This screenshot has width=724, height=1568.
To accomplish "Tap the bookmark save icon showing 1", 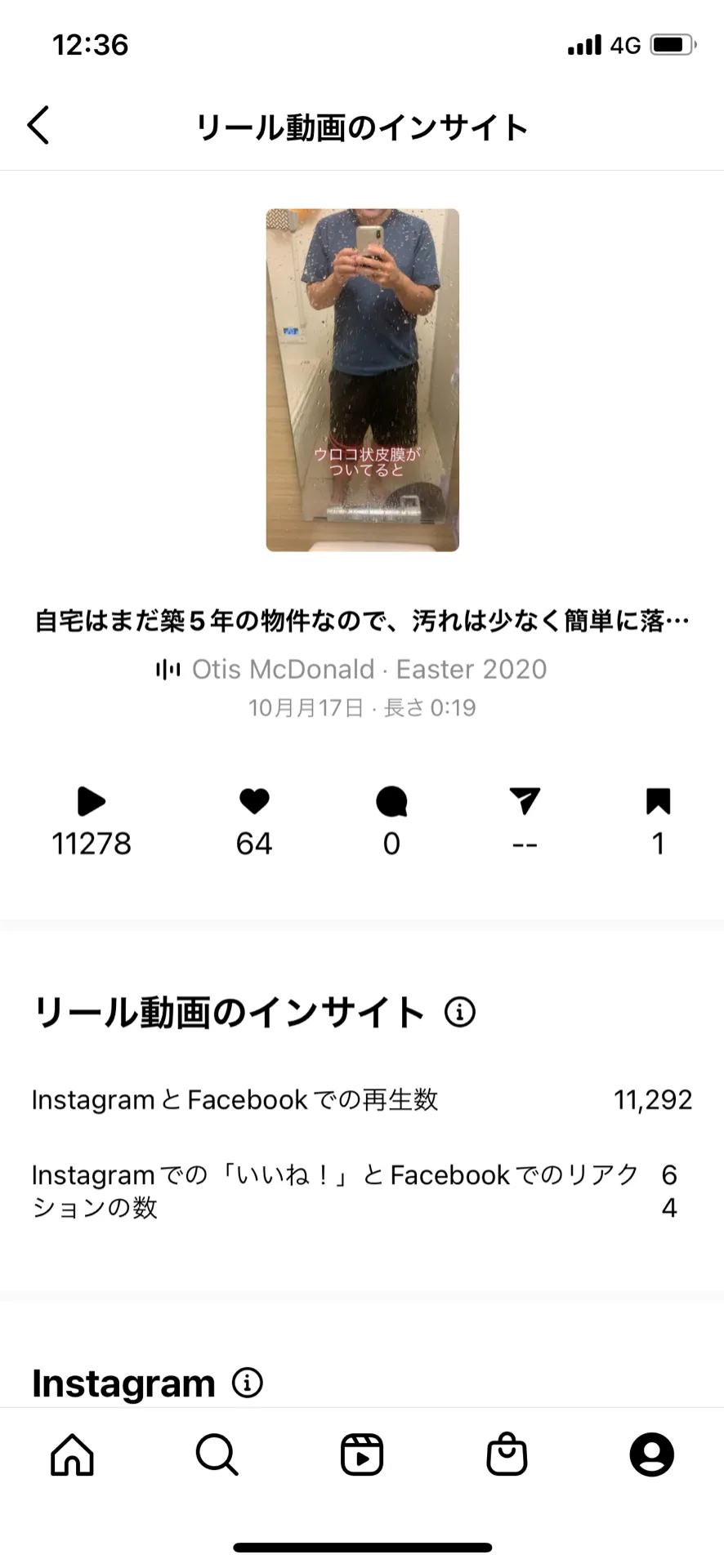I will (658, 802).
